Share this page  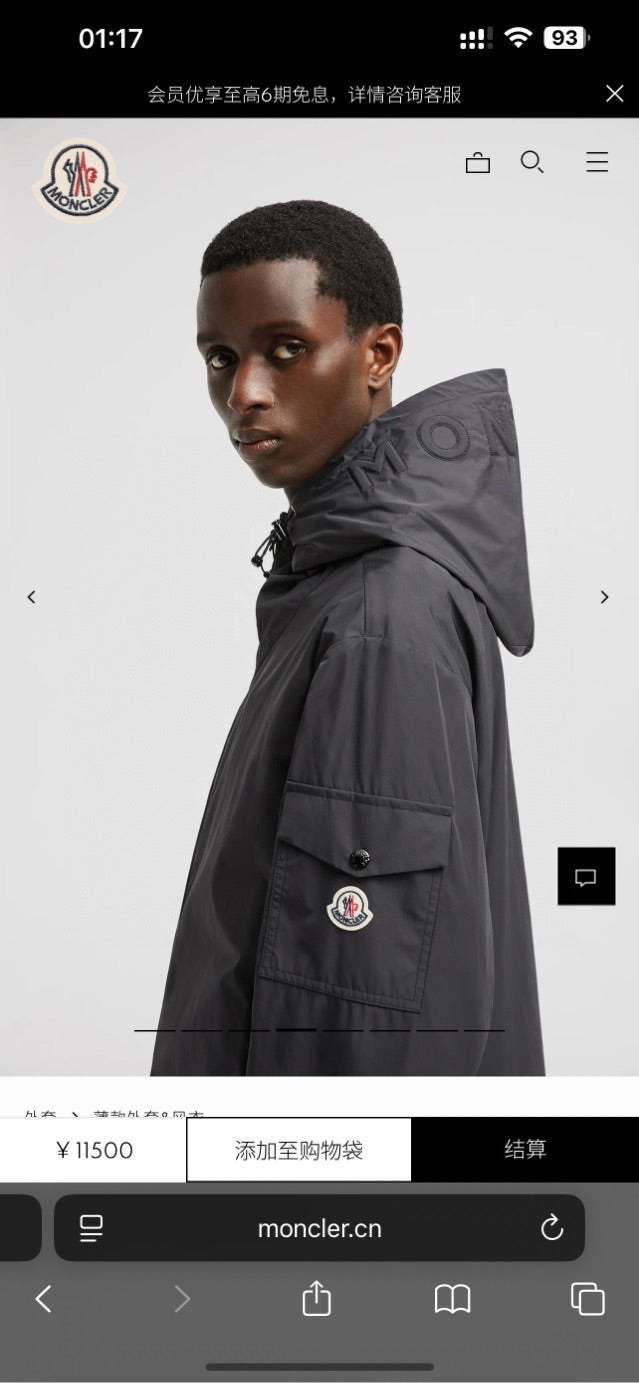coord(316,1299)
